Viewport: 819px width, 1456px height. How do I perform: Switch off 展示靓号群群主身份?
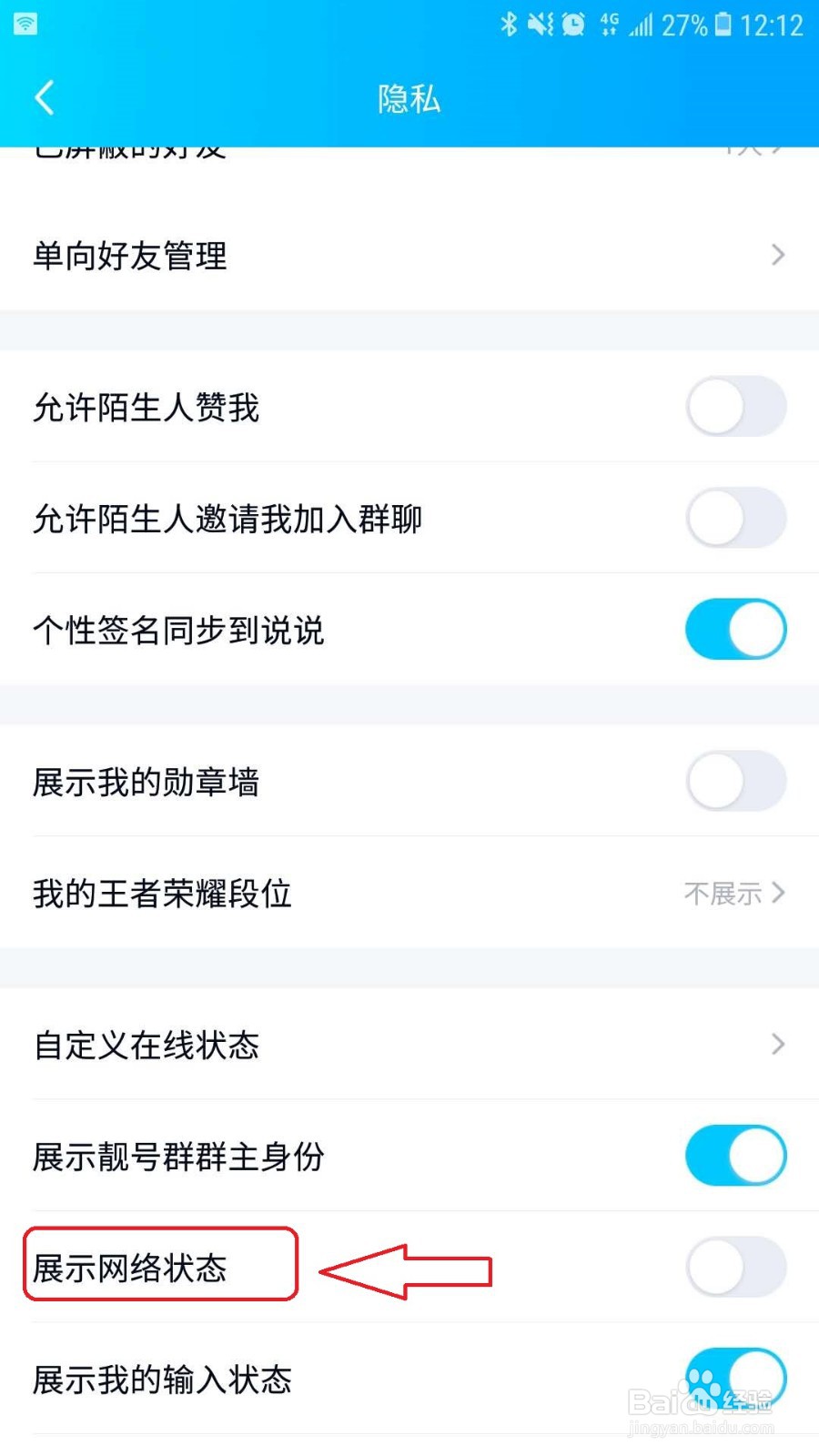point(735,1156)
